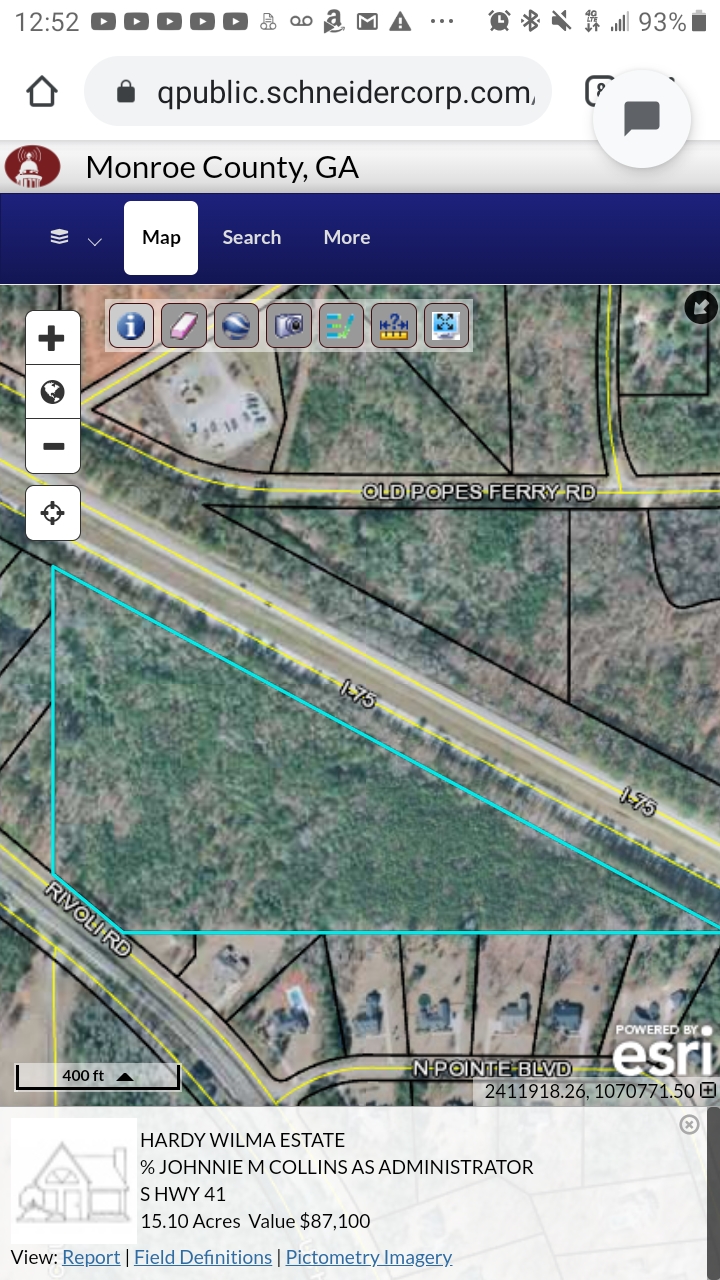Open the selection list tool
Screen dimensions: 720x1280
click(341, 325)
